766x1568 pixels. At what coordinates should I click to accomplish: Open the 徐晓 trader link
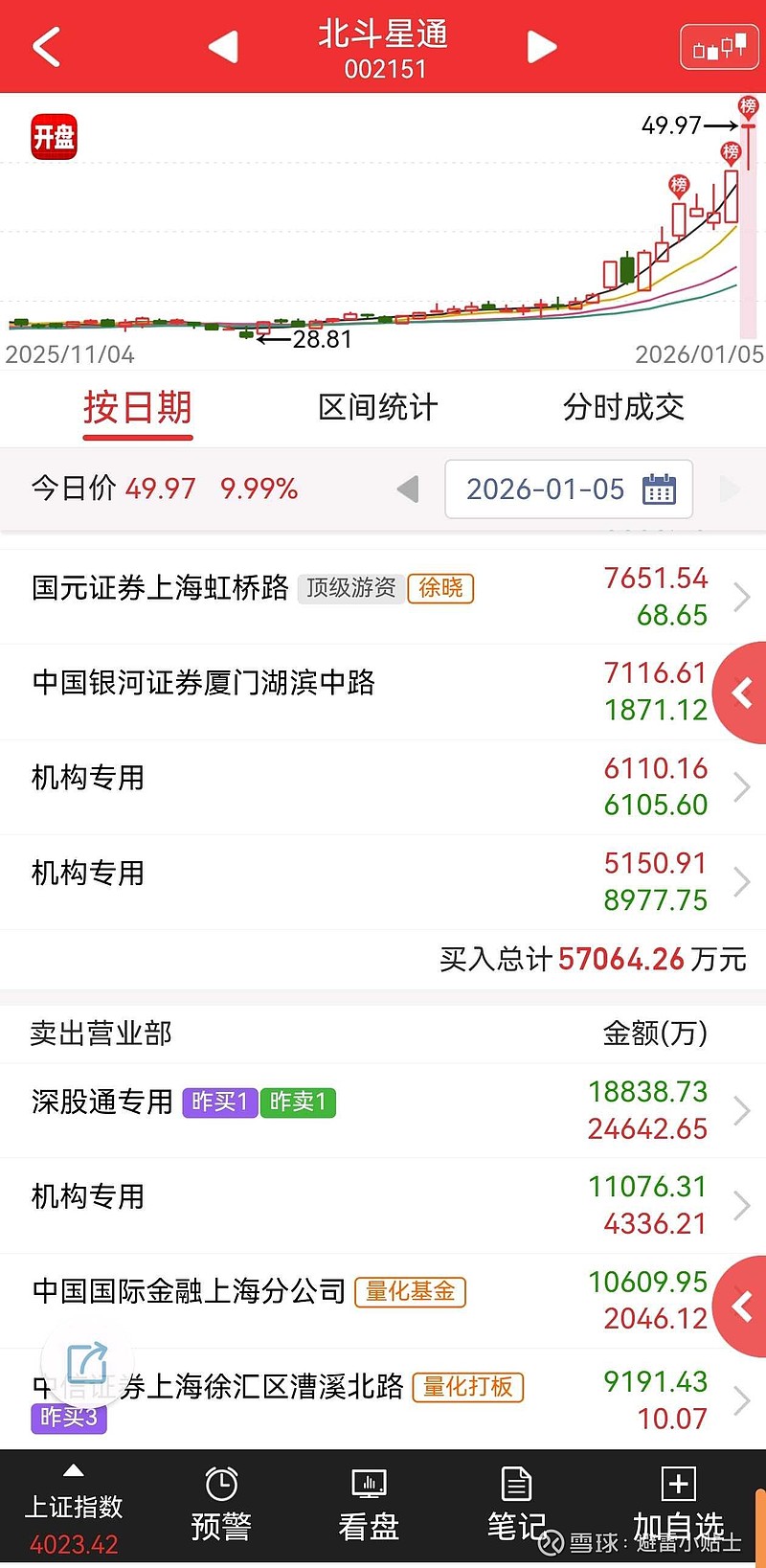click(440, 588)
